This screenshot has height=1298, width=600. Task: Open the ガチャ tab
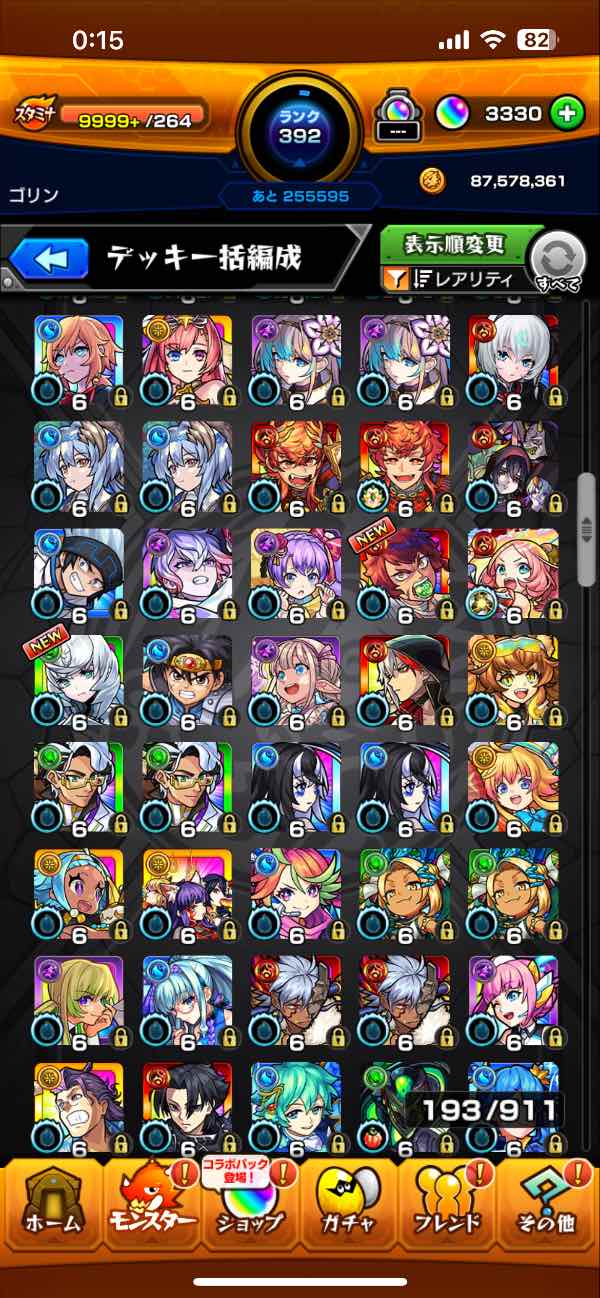tap(349, 1208)
